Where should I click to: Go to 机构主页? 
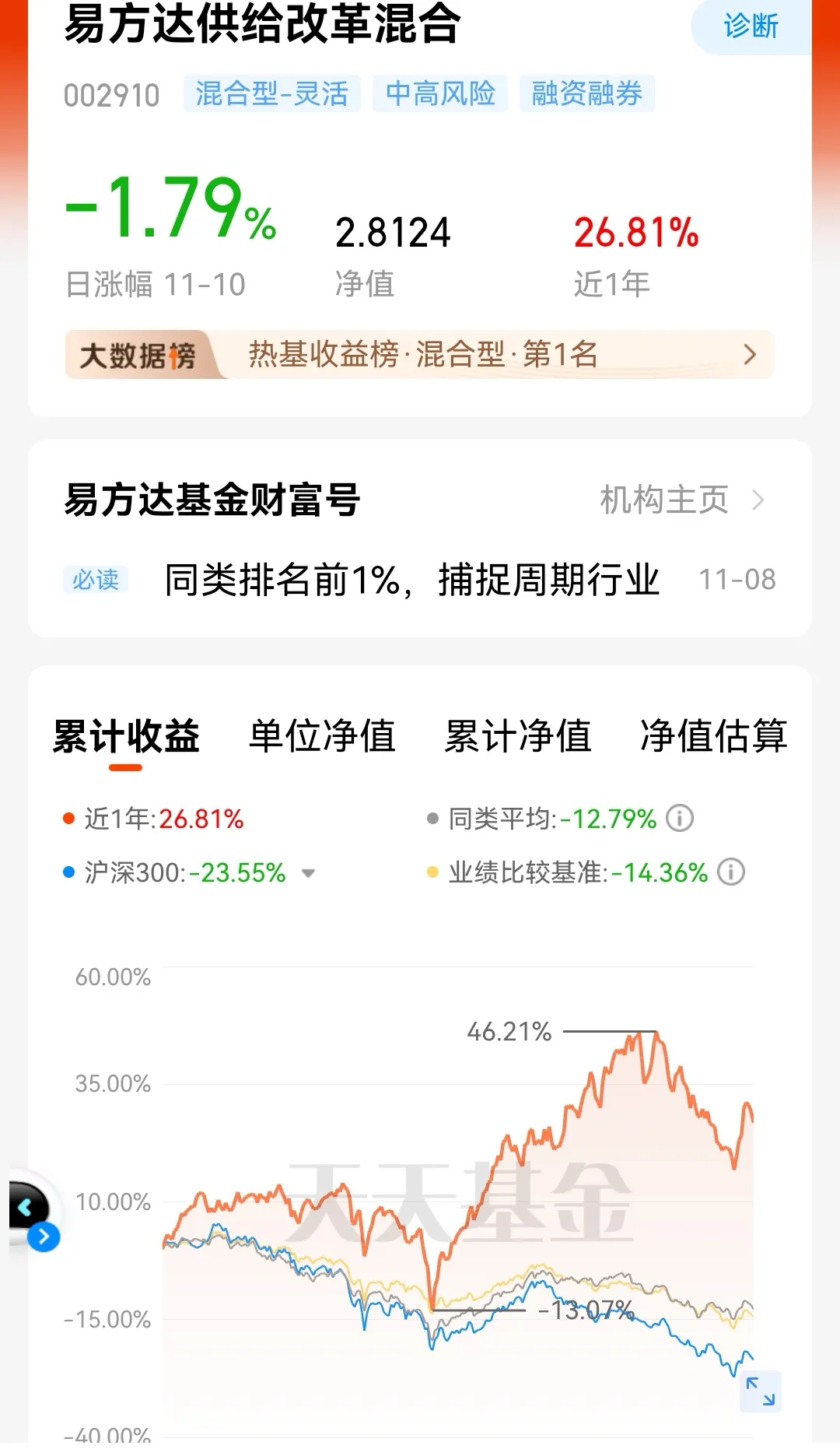tap(683, 500)
